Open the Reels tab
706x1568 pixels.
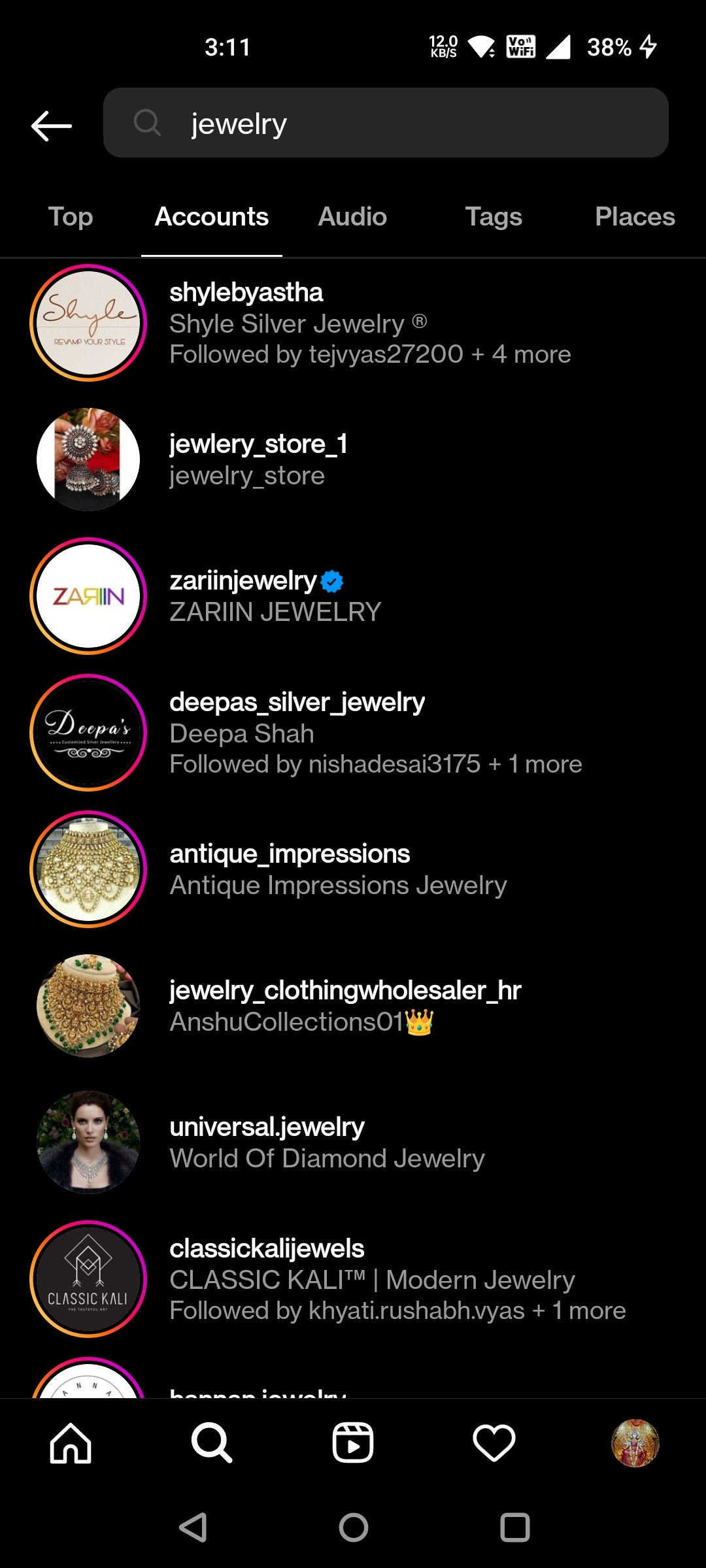(x=353, y=1443)
